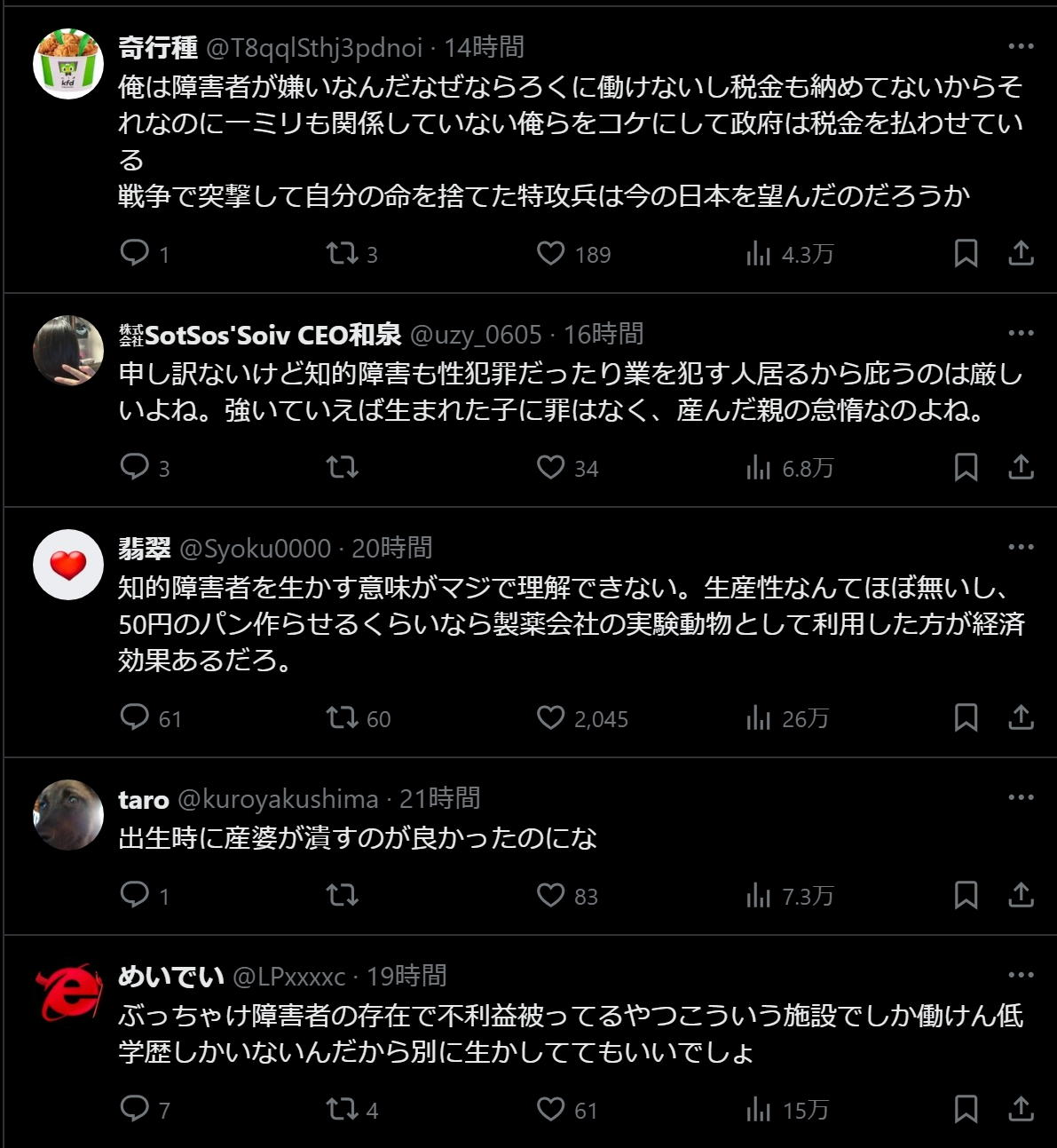The image size is (1057, 1148).
Task: Share the post by 奇行種
Action: pos(1021,254)
